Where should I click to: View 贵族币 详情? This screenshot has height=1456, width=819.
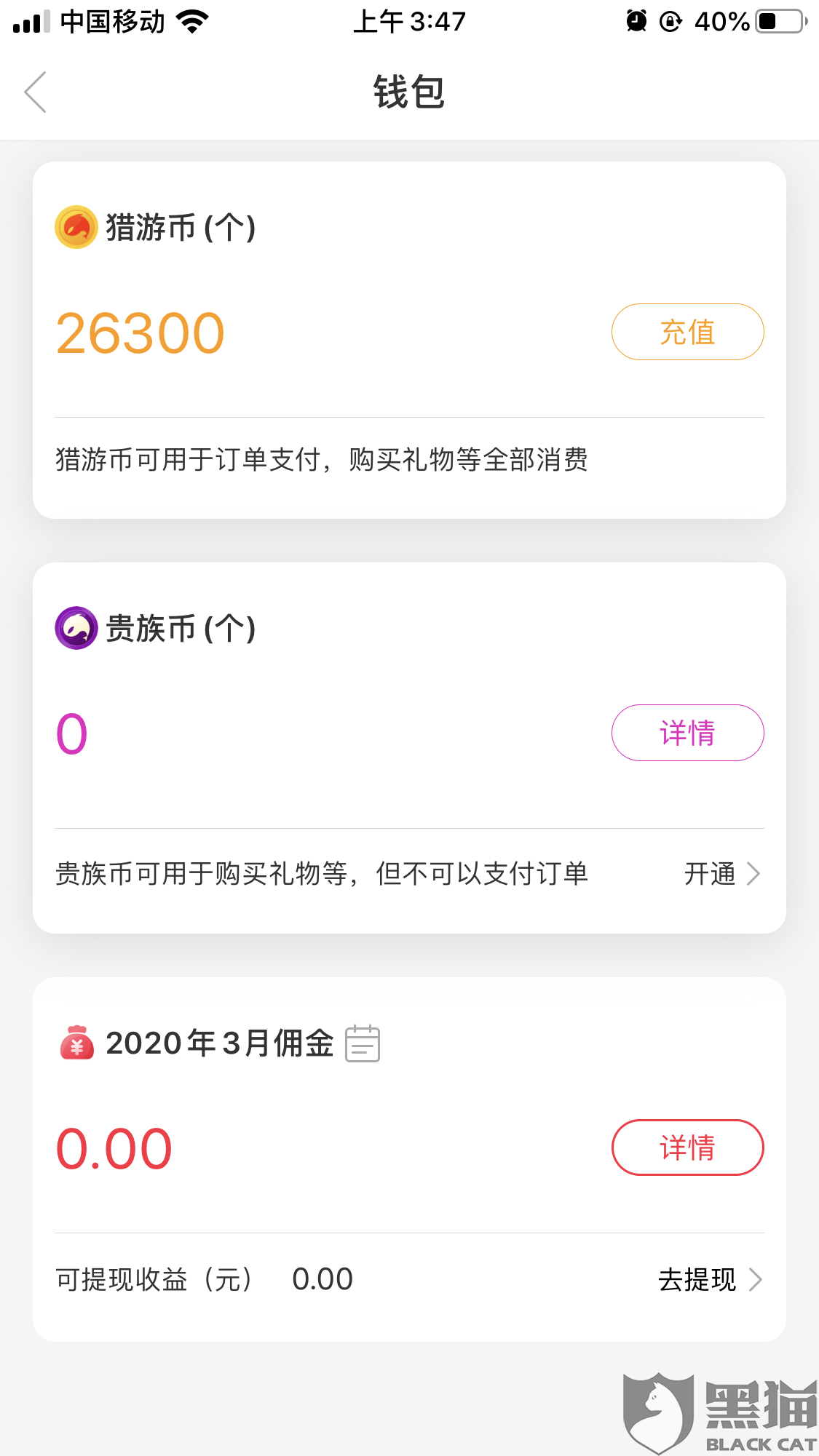[x=687, y=733]
